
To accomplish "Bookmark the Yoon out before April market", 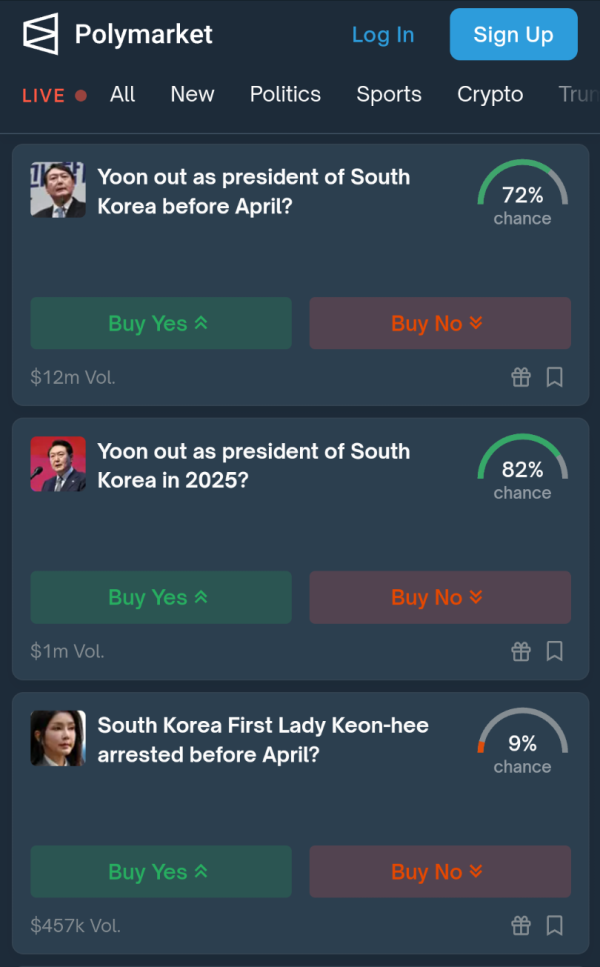I will 555,377.
